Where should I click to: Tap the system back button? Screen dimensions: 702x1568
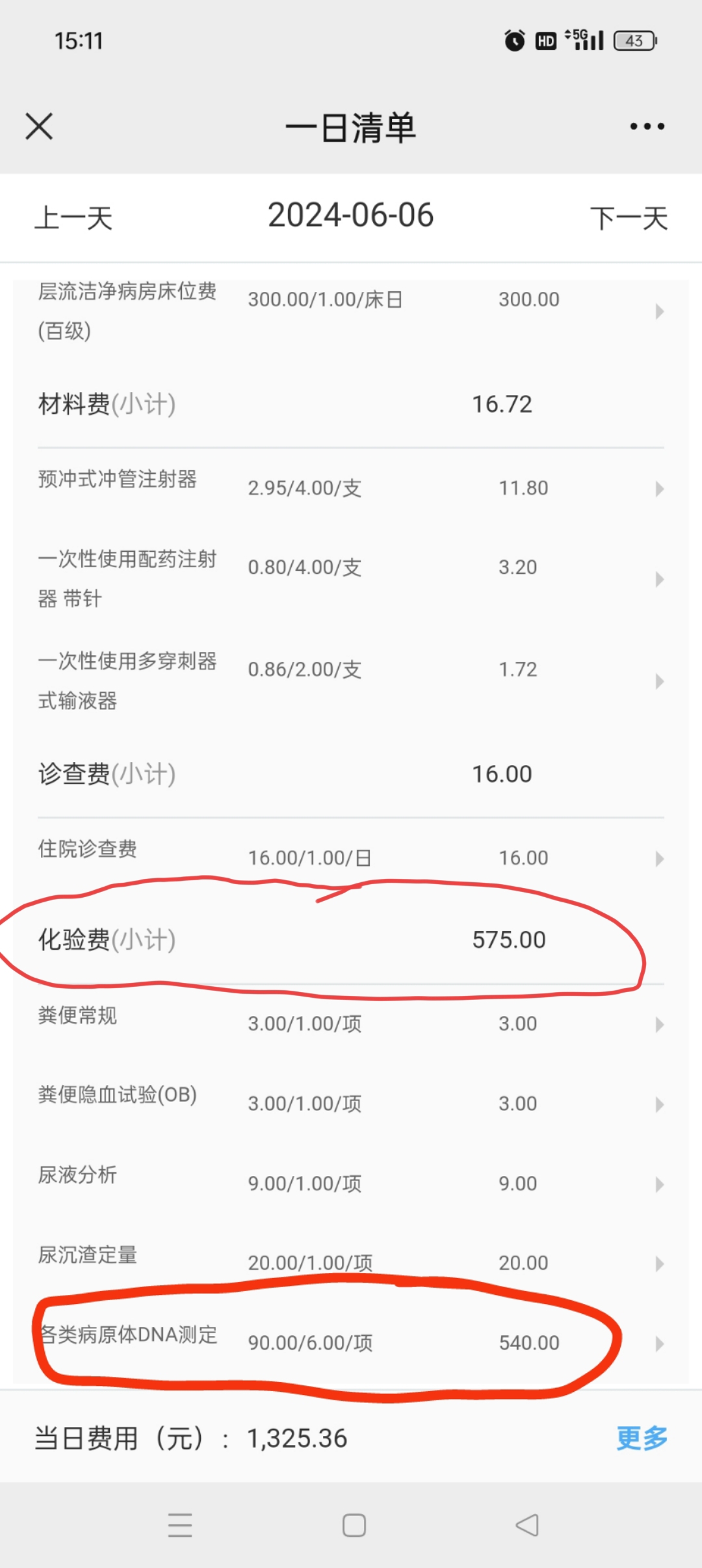coord(527,1525)
